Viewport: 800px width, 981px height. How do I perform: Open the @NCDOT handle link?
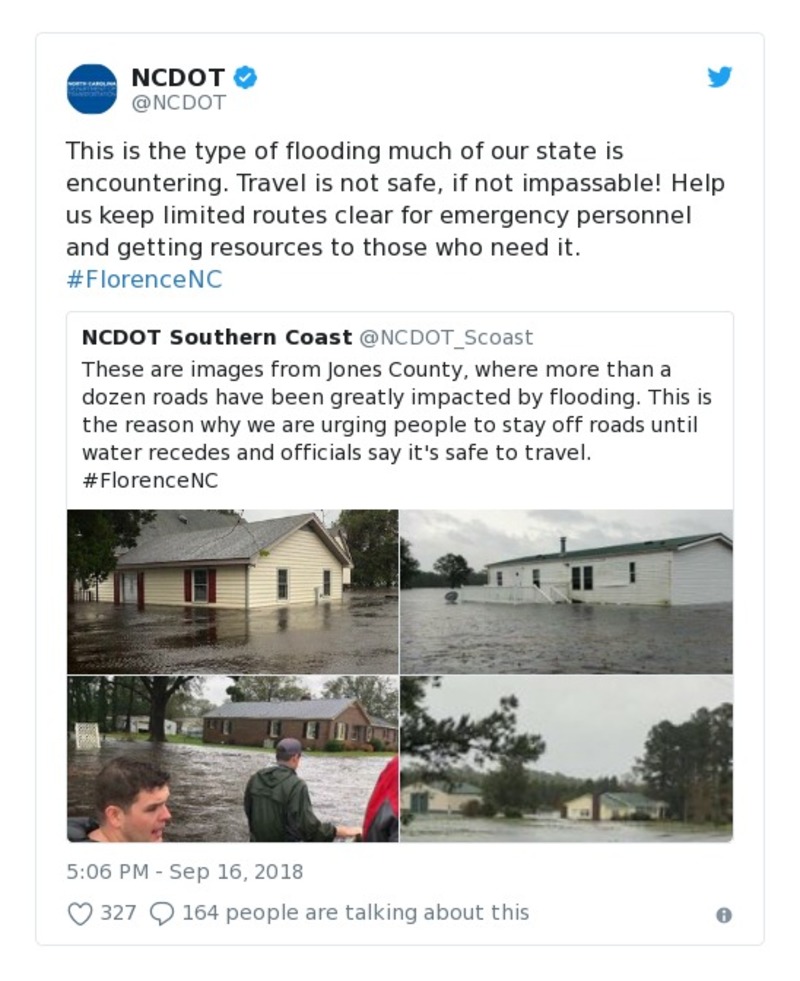(x=179, y=103)
